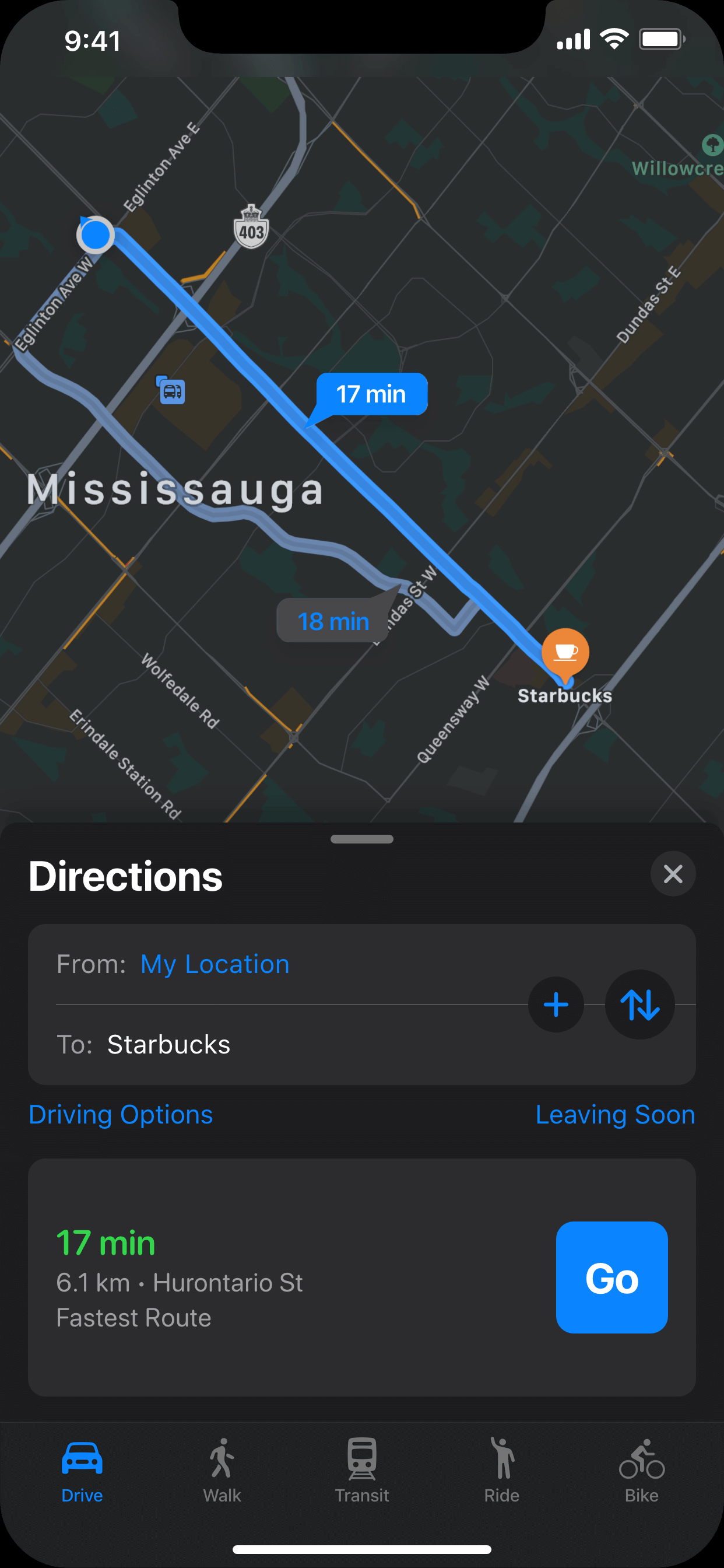Viewport: 724px width, 1568px height.
Task: Tap the transit station icon on the map
Action: [172, 391]
